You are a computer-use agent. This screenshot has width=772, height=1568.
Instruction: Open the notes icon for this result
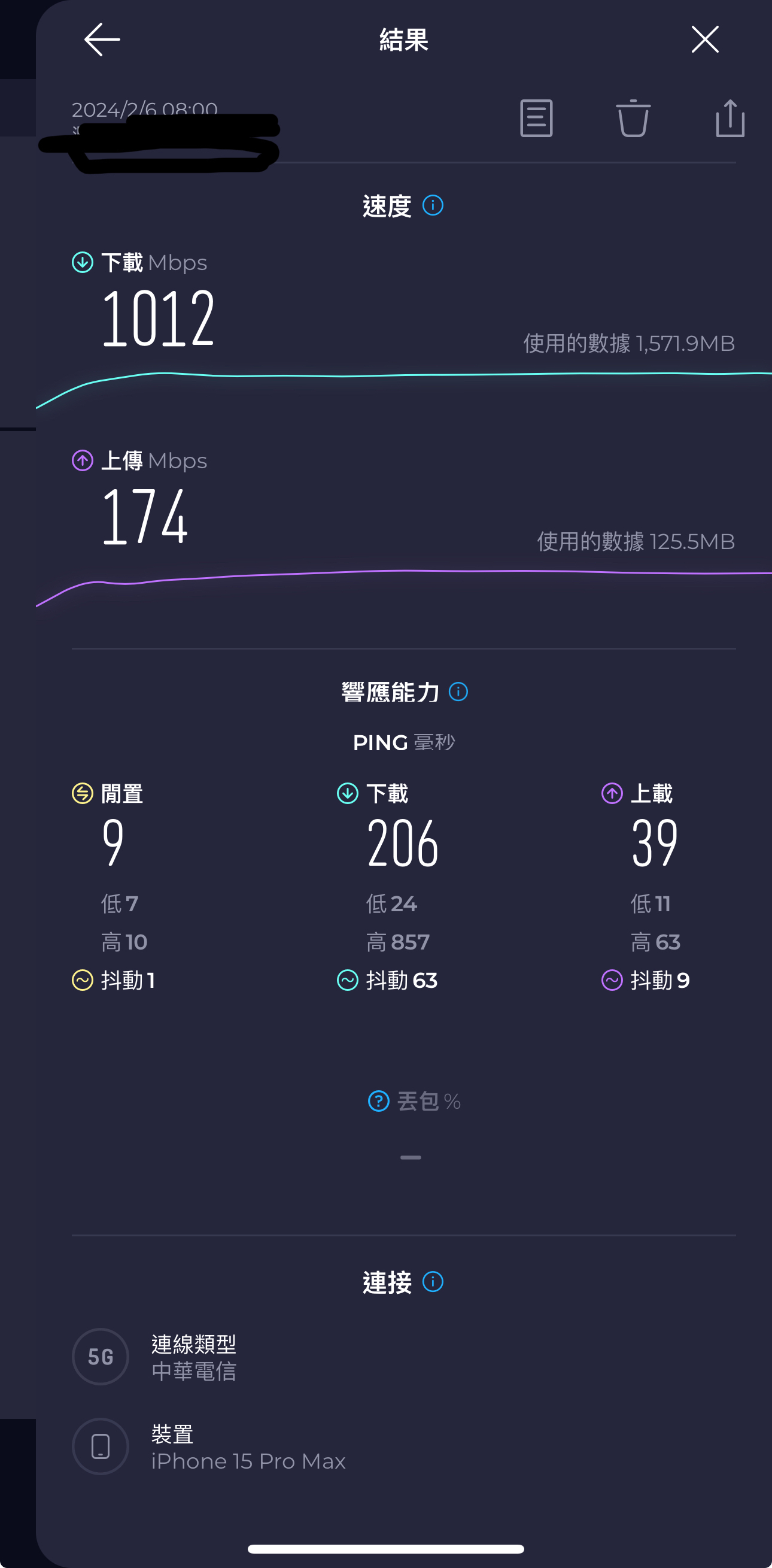coord(536,118)
